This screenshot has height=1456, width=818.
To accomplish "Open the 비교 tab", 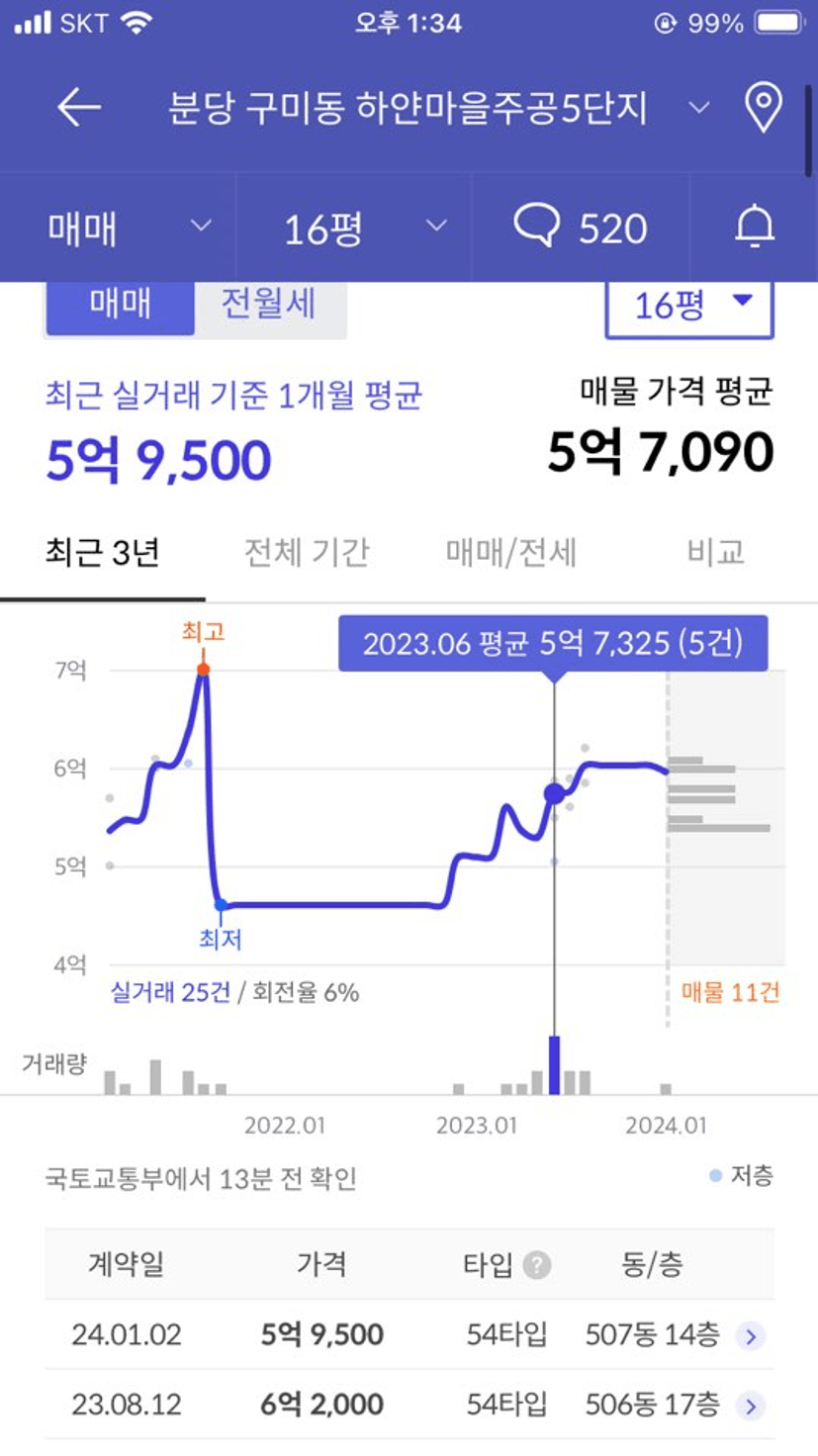I will (716, 552).
